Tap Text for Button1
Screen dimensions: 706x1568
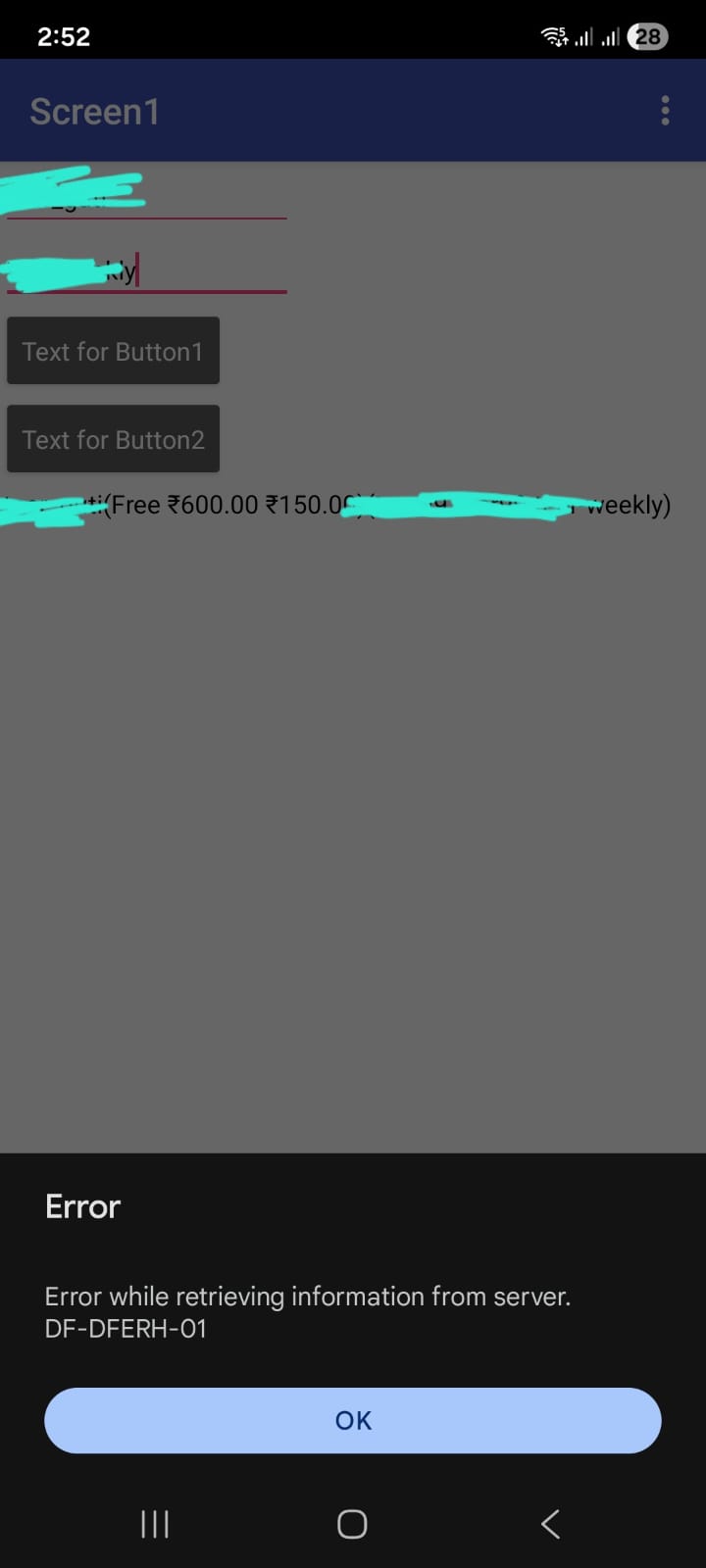pyautogui.click(x=113, y=351)
